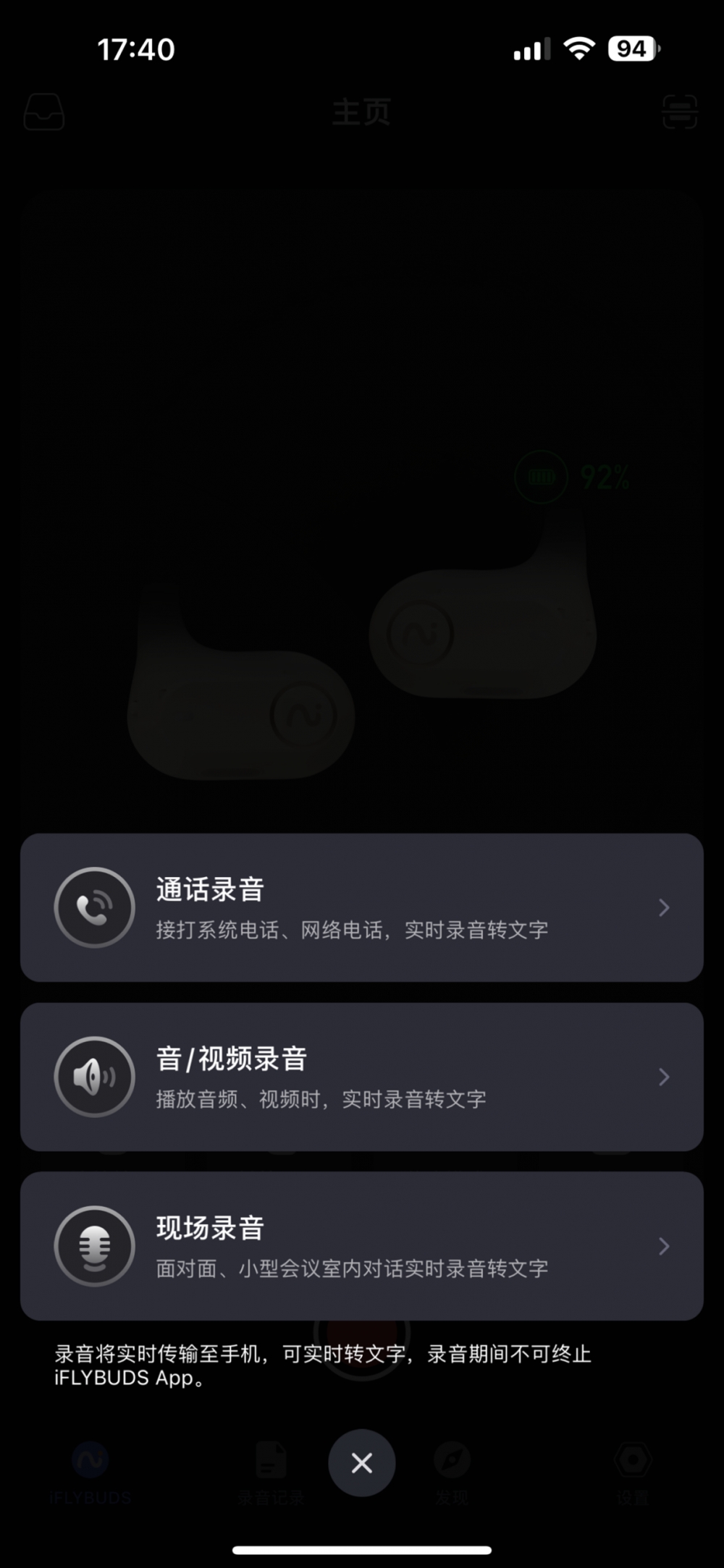Select the speaker icon for 音/视频录音
This screenshot has height=1568, width=724.
94,1077
